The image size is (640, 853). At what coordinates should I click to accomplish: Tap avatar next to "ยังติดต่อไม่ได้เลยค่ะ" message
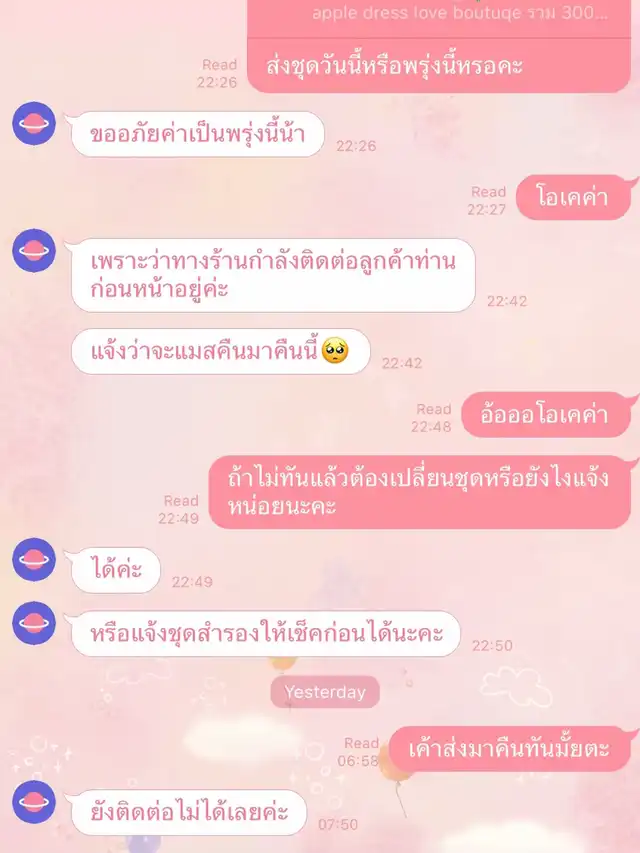pos(34,802)
